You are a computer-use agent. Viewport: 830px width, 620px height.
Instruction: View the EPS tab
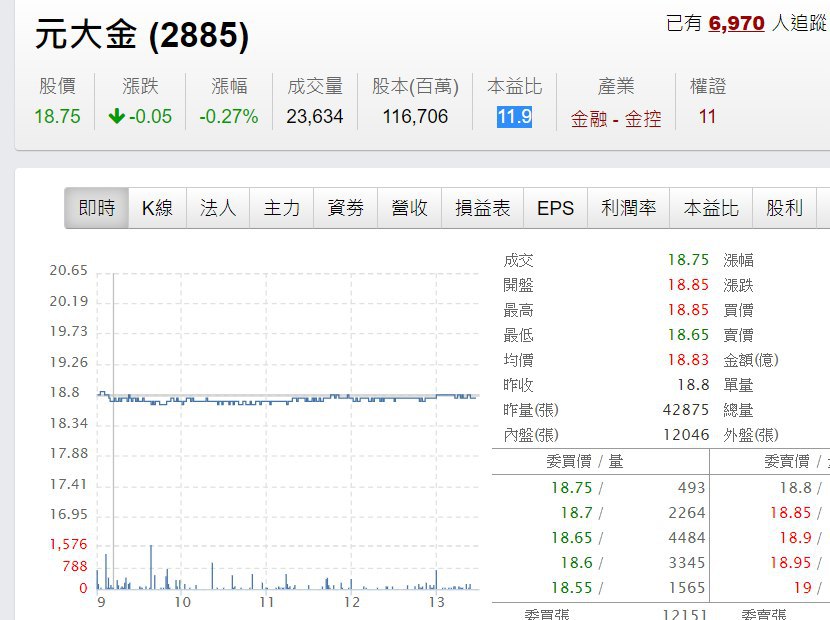click(x=555, y=208)
